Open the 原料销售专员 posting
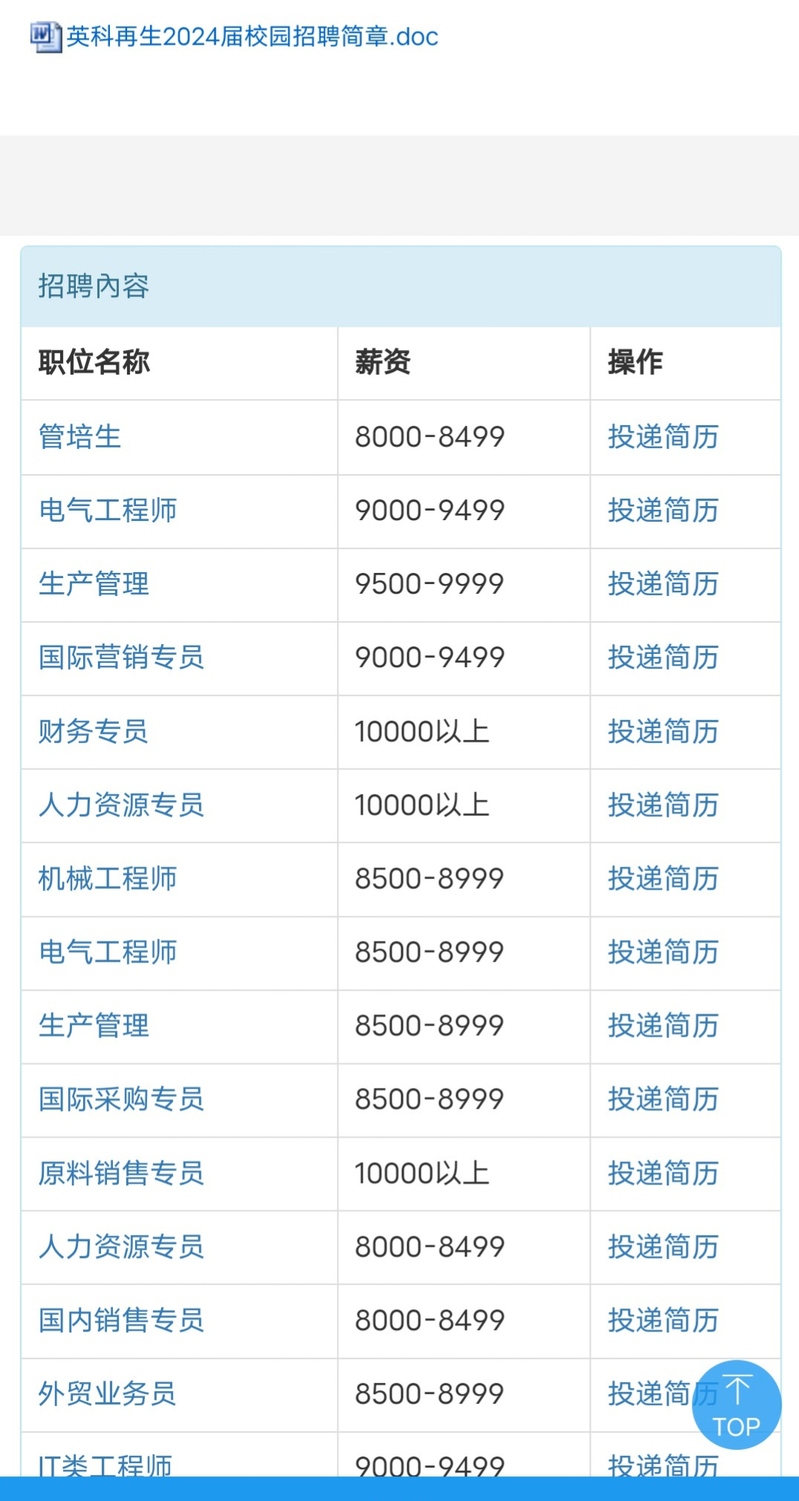This screenshot has width=799, height=1501. click(121, 1173)
